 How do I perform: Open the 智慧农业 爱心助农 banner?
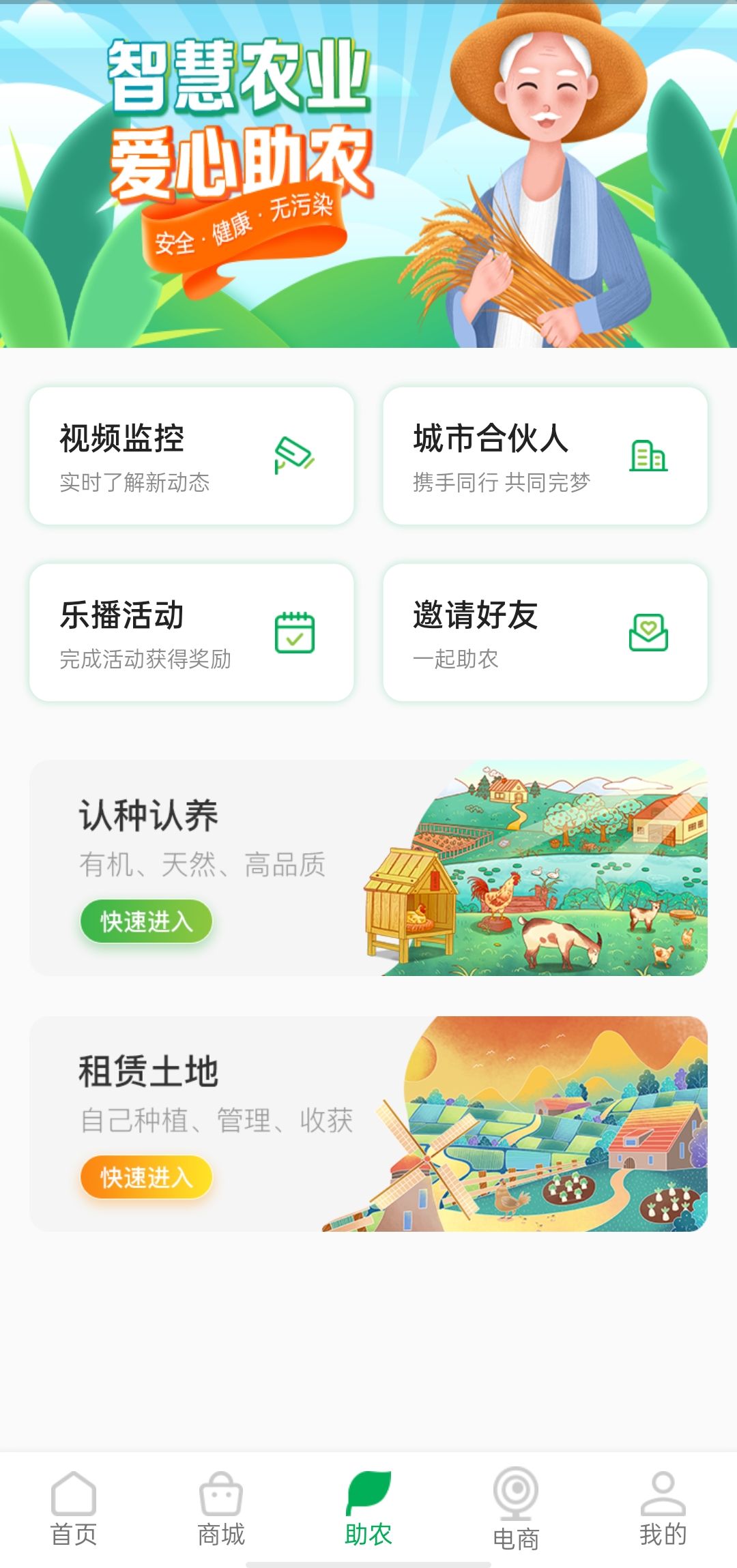369,175
